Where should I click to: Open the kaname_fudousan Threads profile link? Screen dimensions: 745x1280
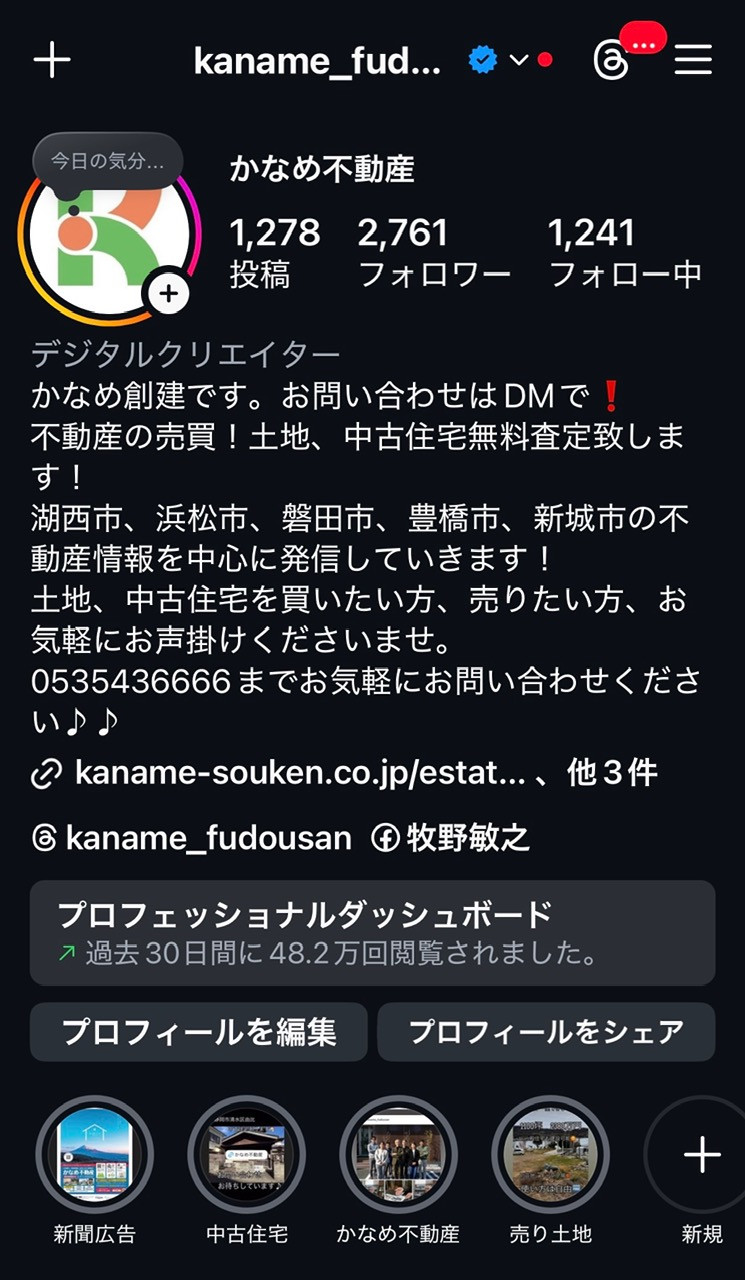coord(192,838)
